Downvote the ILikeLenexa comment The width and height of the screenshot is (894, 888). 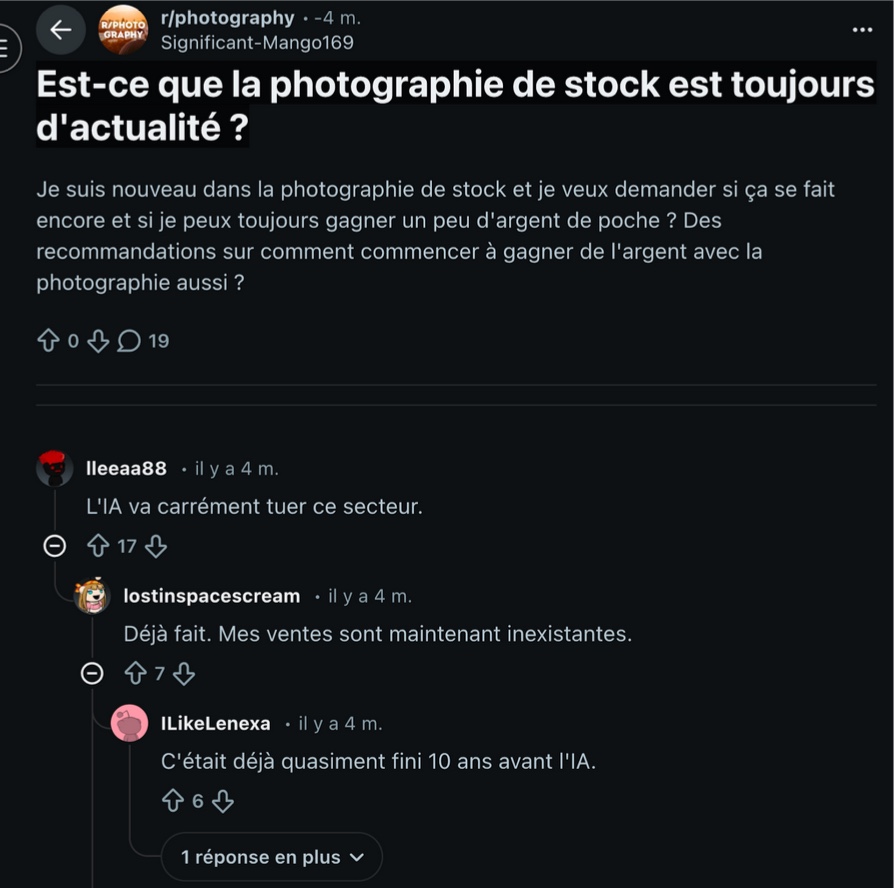[x=223, y=801]
